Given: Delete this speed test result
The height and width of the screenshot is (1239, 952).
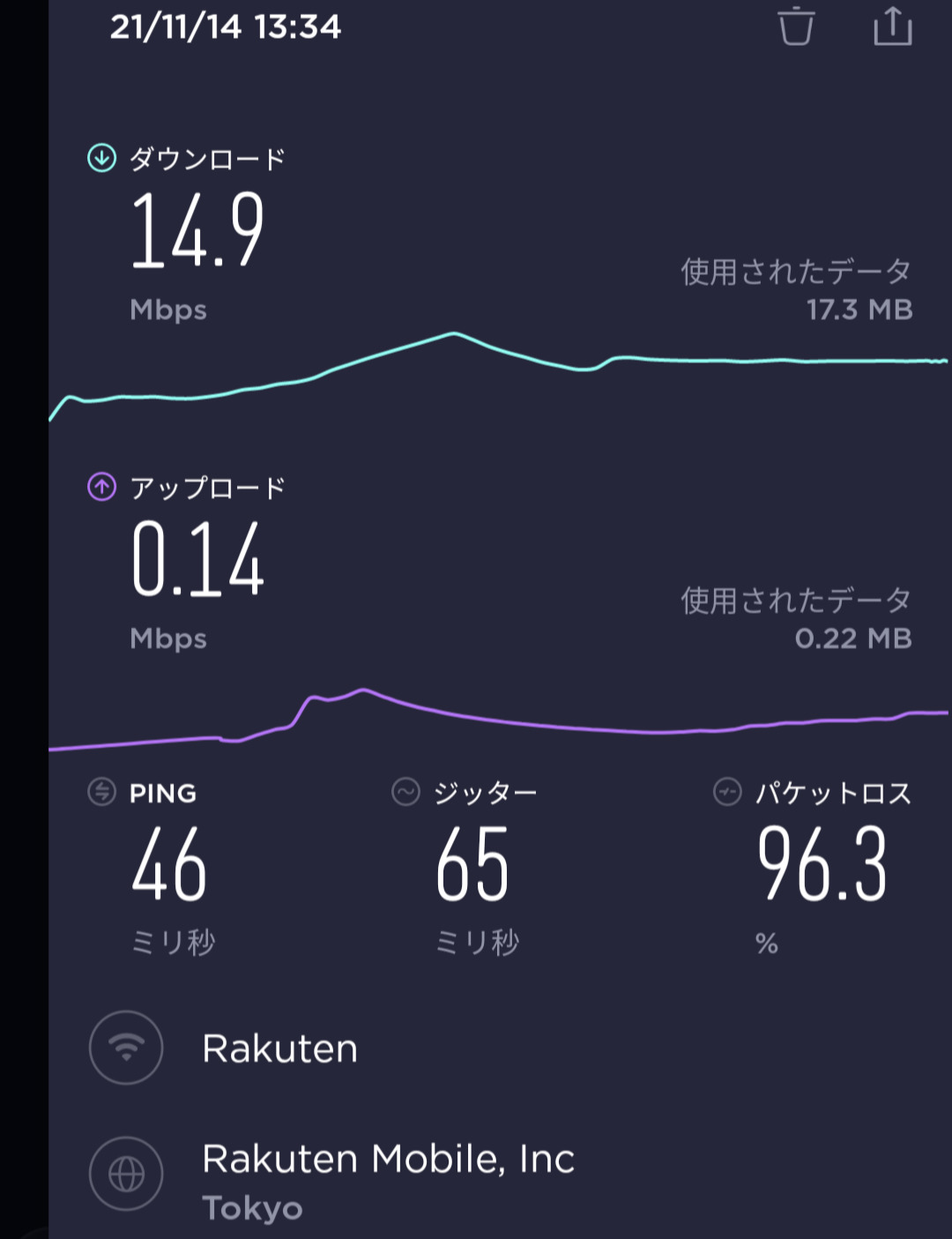Looking at the screenshot, I should coord(796,26).
